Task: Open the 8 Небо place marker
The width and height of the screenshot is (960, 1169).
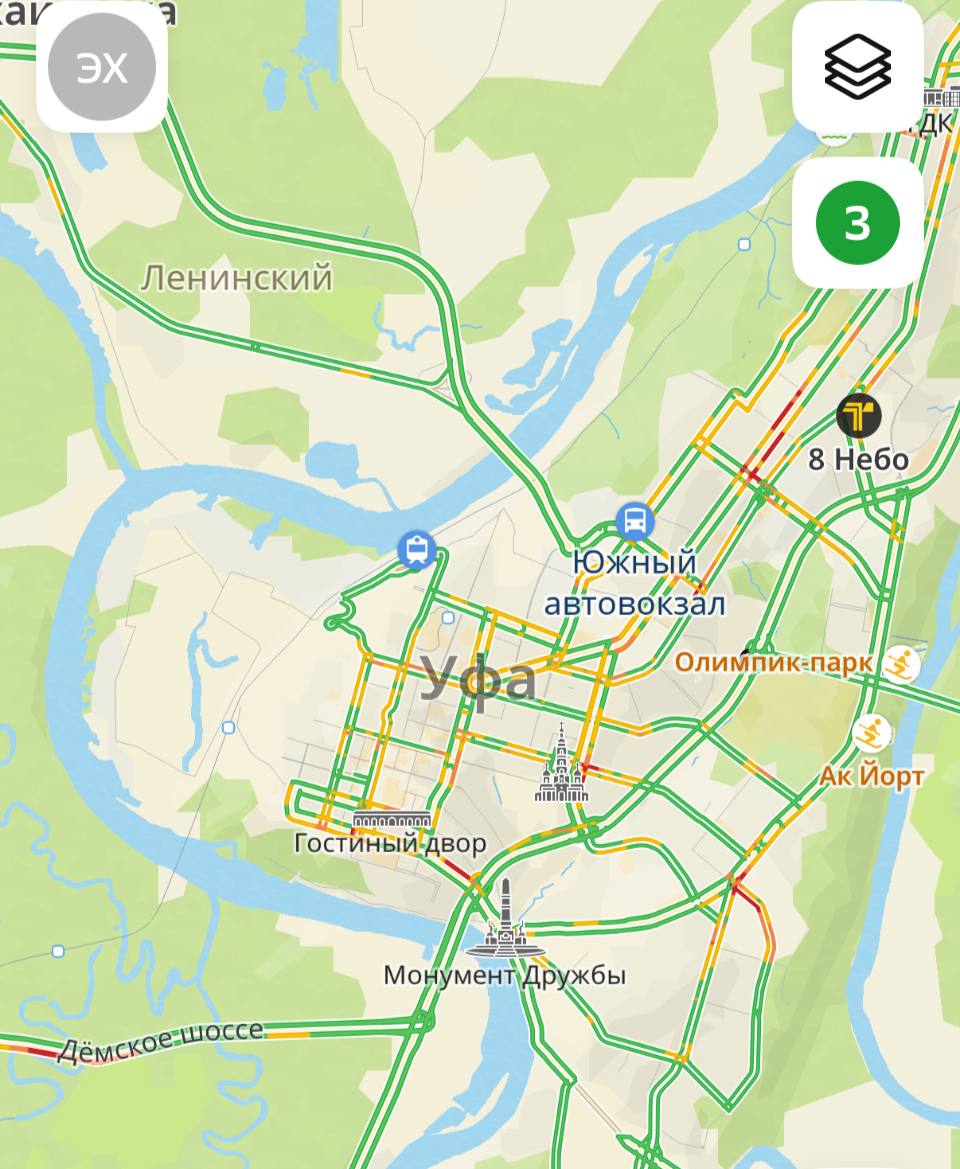Action: coord(858,415)
